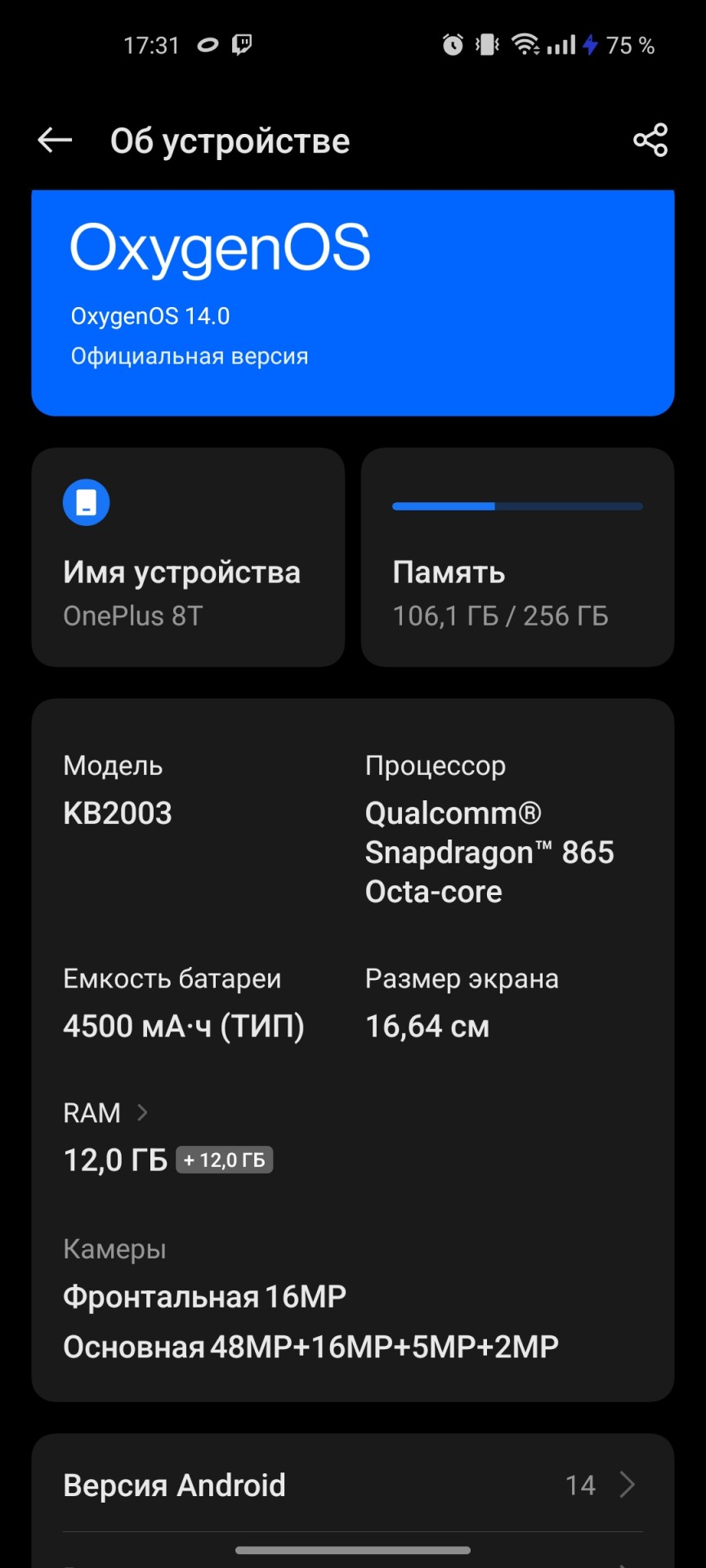Open the Версия Android row
This screenshot has width=706, height=1568.
[x=352, y=1485]
